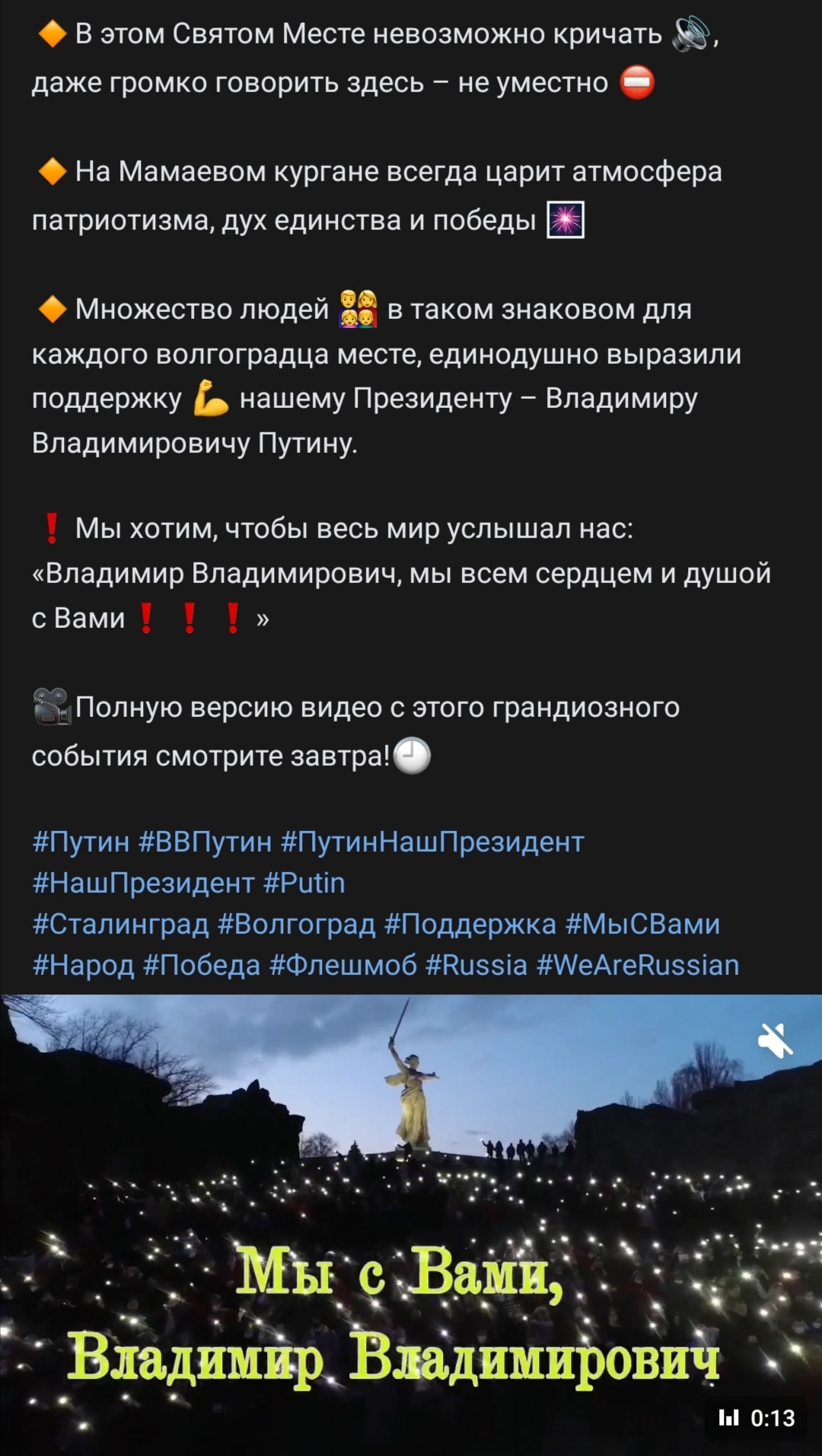Open the #Сталинград hashtag
The width and height of the screenshot is (822, 1456).
(120, 924)
